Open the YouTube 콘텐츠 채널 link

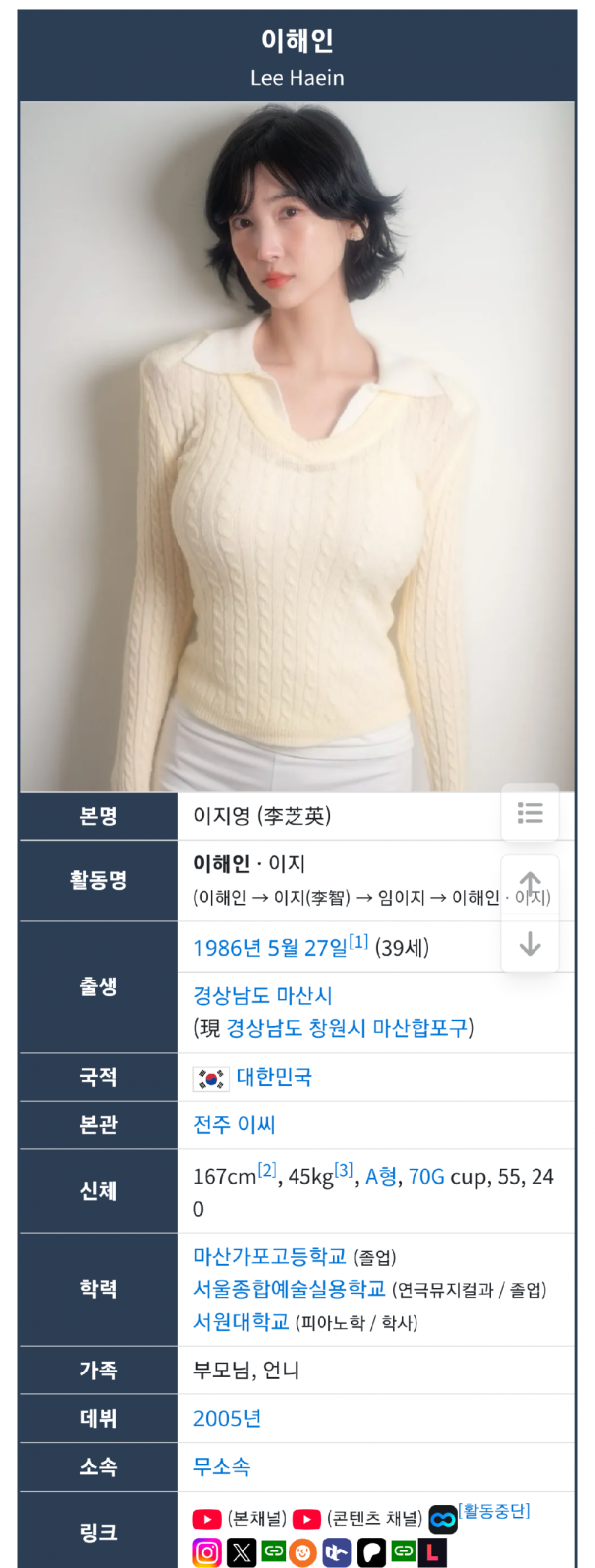point(307,1519)
